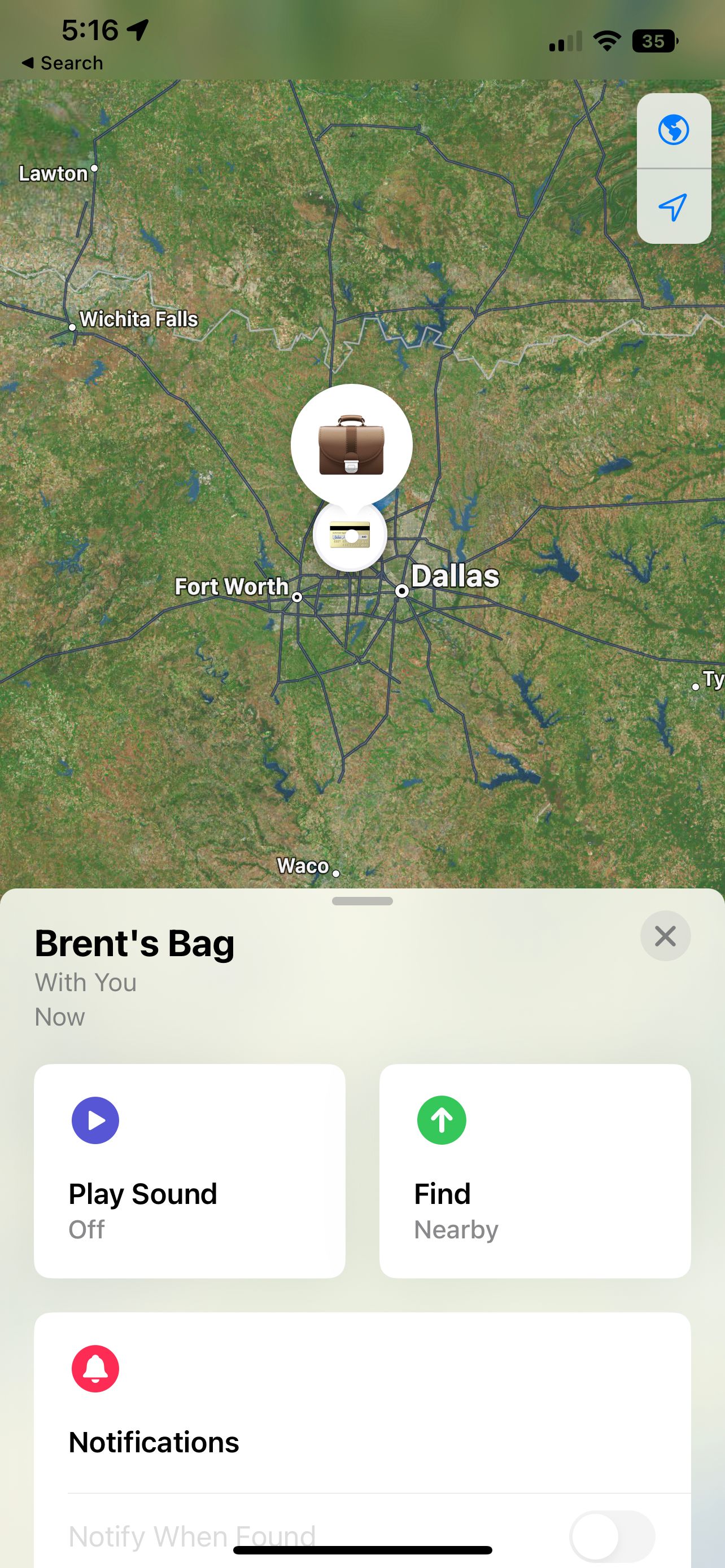The width and height of the screenshot is (725, 1568).
Task: Tap the Play Sound purple play icon
Action: tap(95, 1119)
